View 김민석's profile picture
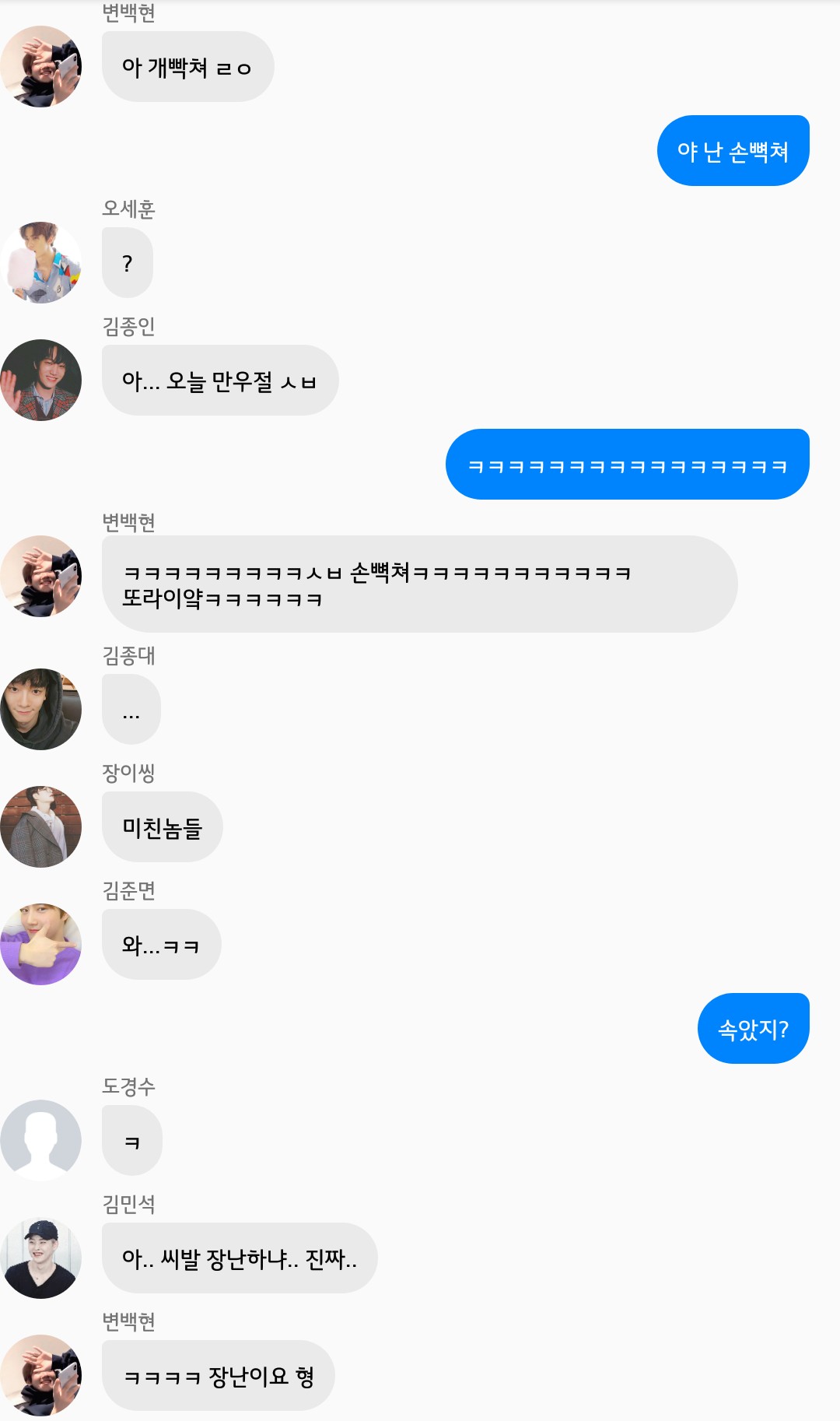840x1421 pixels. pyautogui.click(x=40, y=1258)
